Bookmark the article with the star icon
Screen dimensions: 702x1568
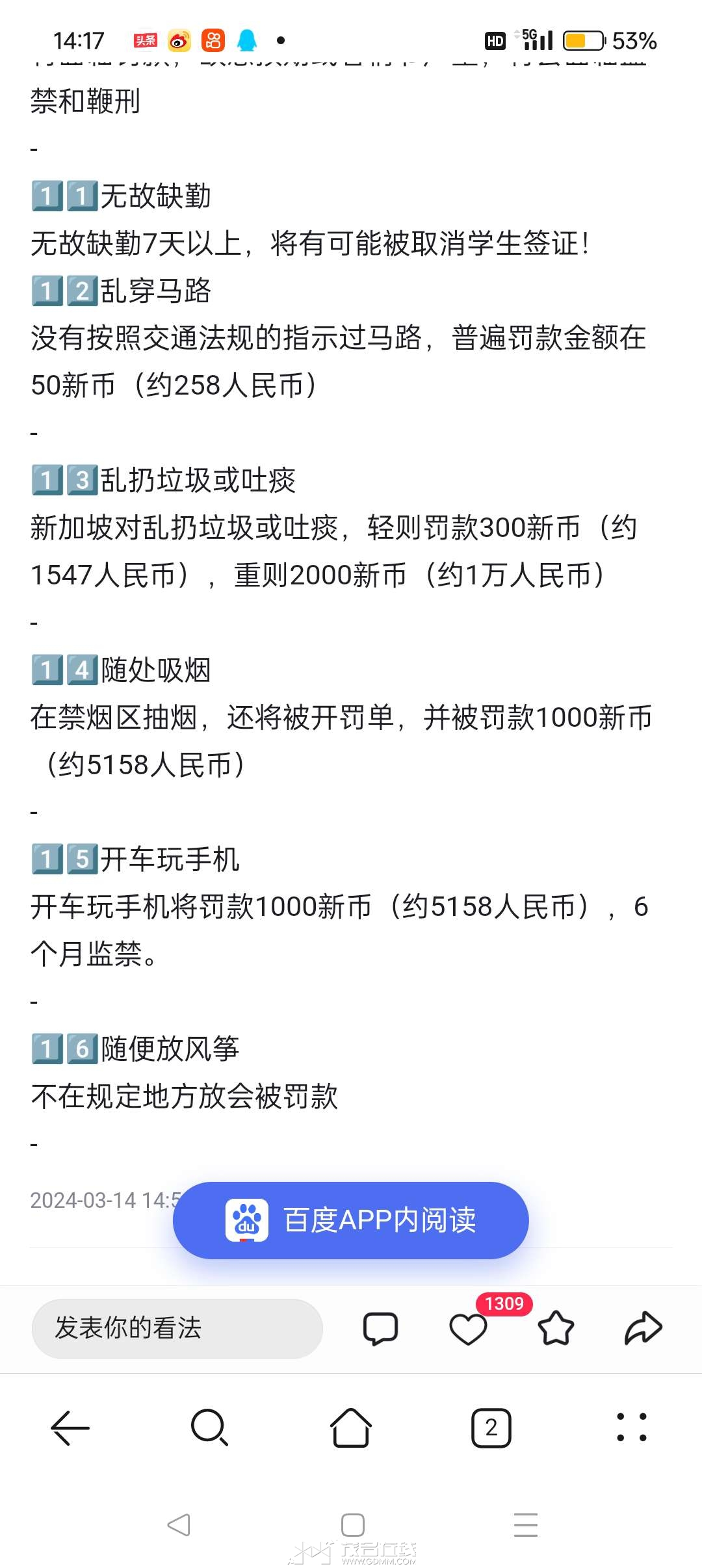click(x=556, y=1328)
